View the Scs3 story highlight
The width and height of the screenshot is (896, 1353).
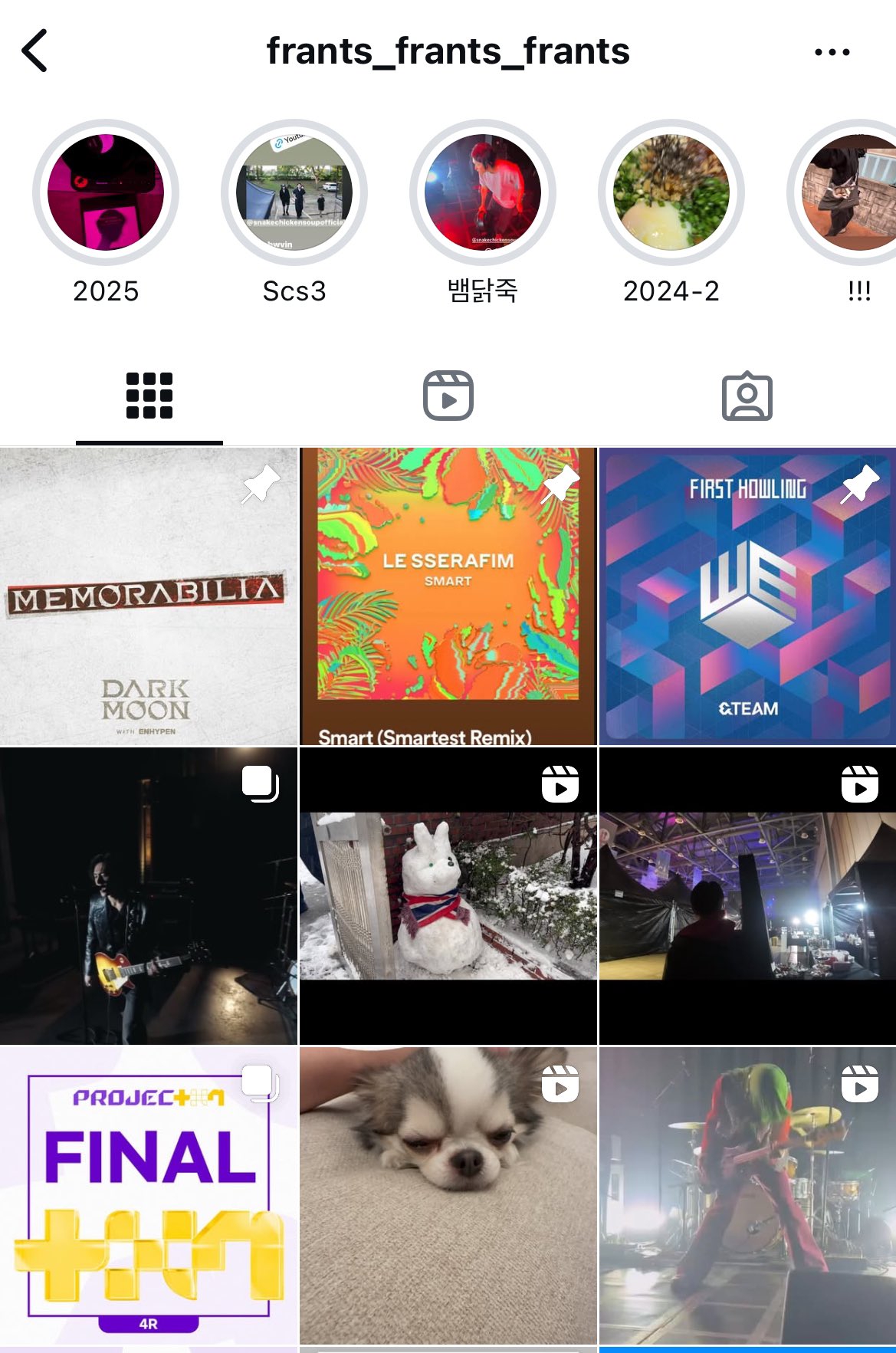coord(294,192)
